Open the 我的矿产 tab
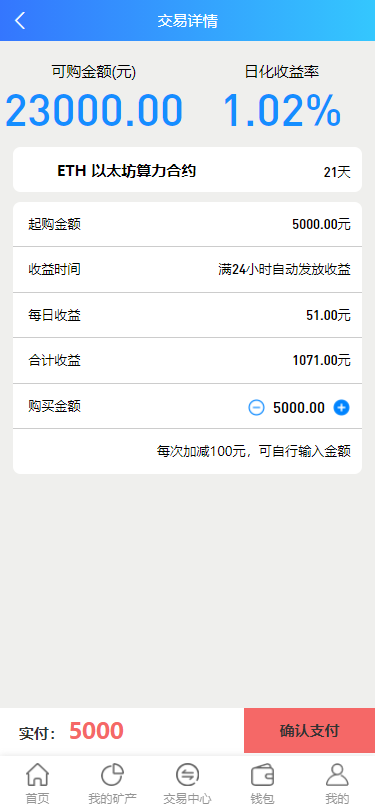Screen dimensions: 375x812 [112, 784]
